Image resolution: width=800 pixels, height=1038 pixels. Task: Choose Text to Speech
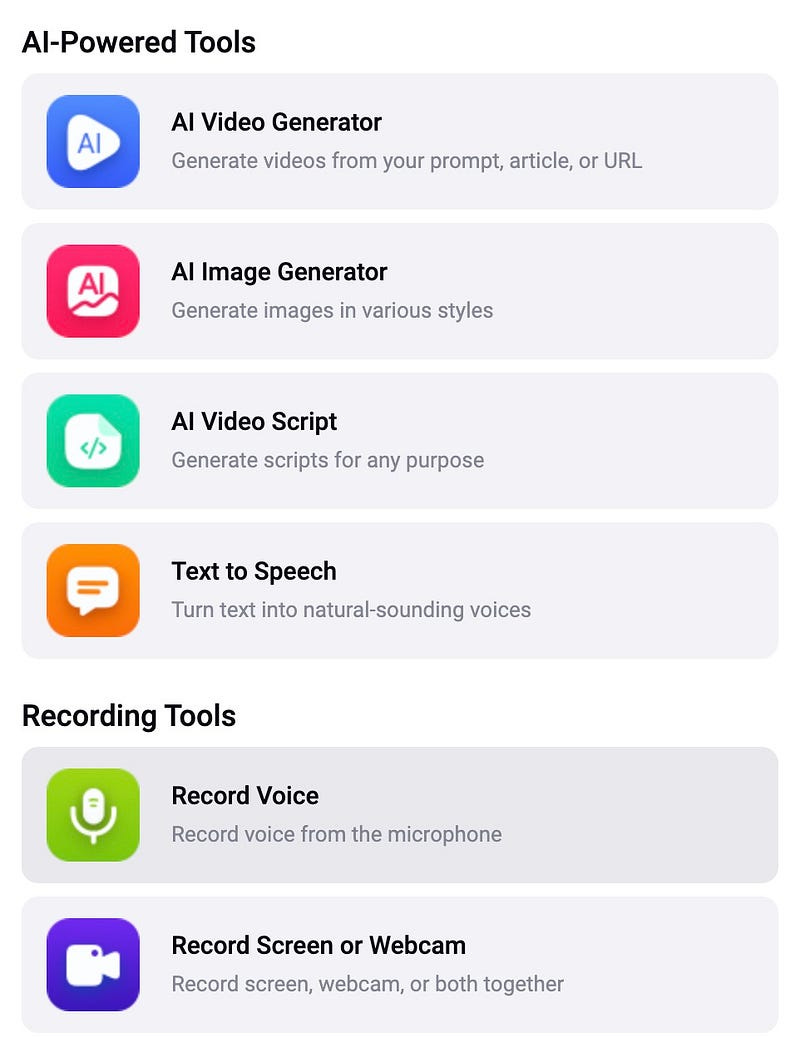tap(399, 591)
